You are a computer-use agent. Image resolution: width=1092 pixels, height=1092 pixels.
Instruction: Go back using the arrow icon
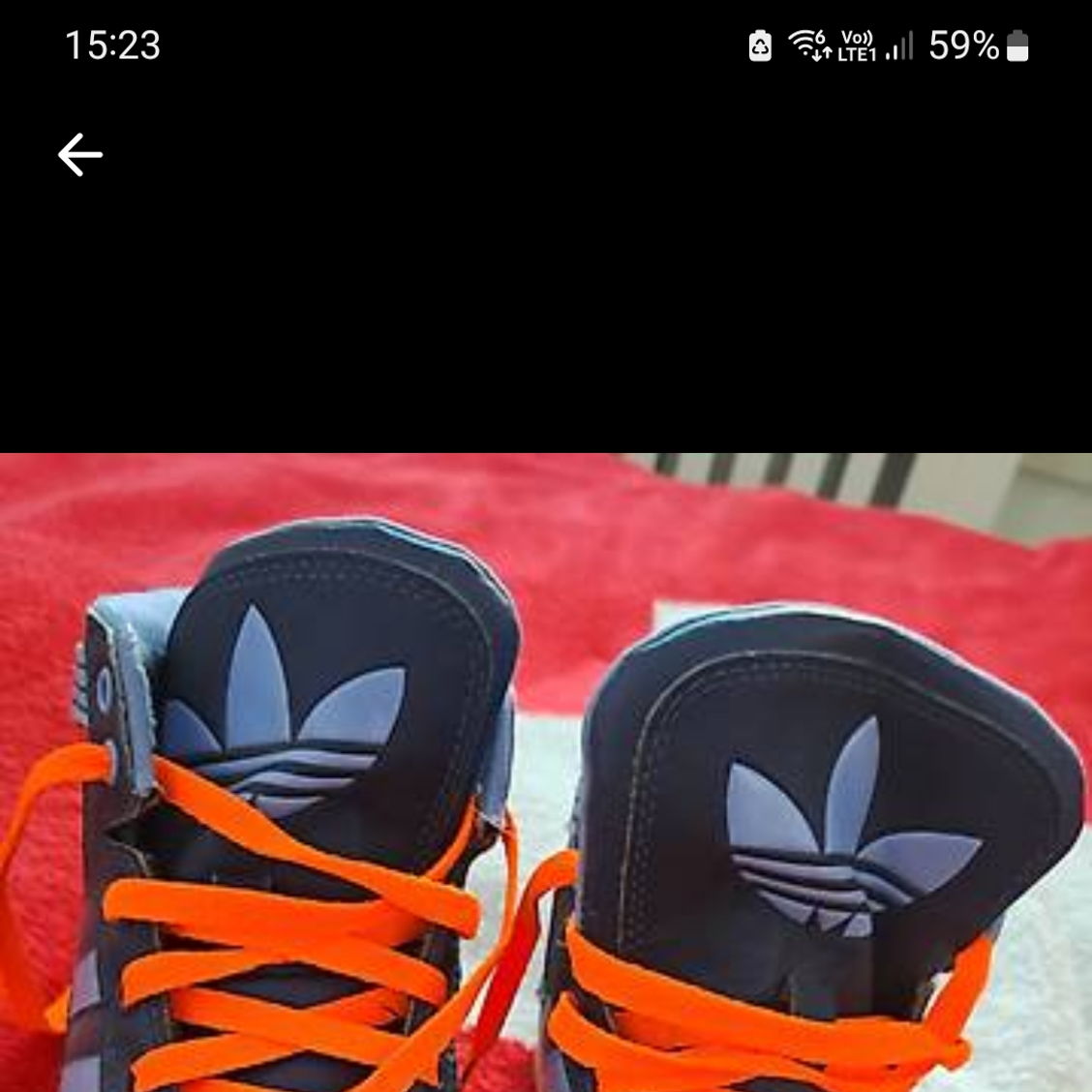80,155
